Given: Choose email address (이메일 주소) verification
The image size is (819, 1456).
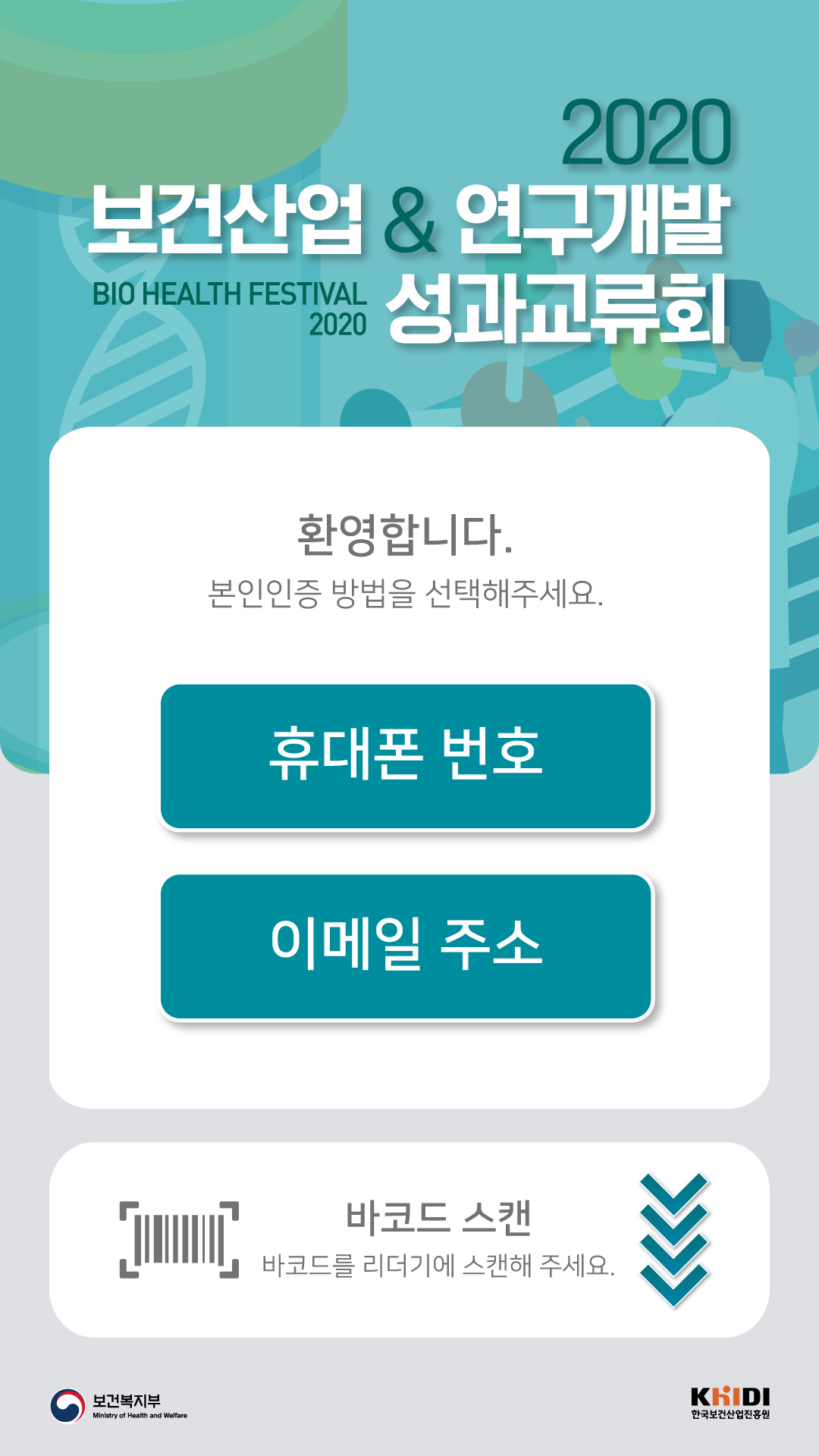Looking at the screenshot, I should coord(406,946).
